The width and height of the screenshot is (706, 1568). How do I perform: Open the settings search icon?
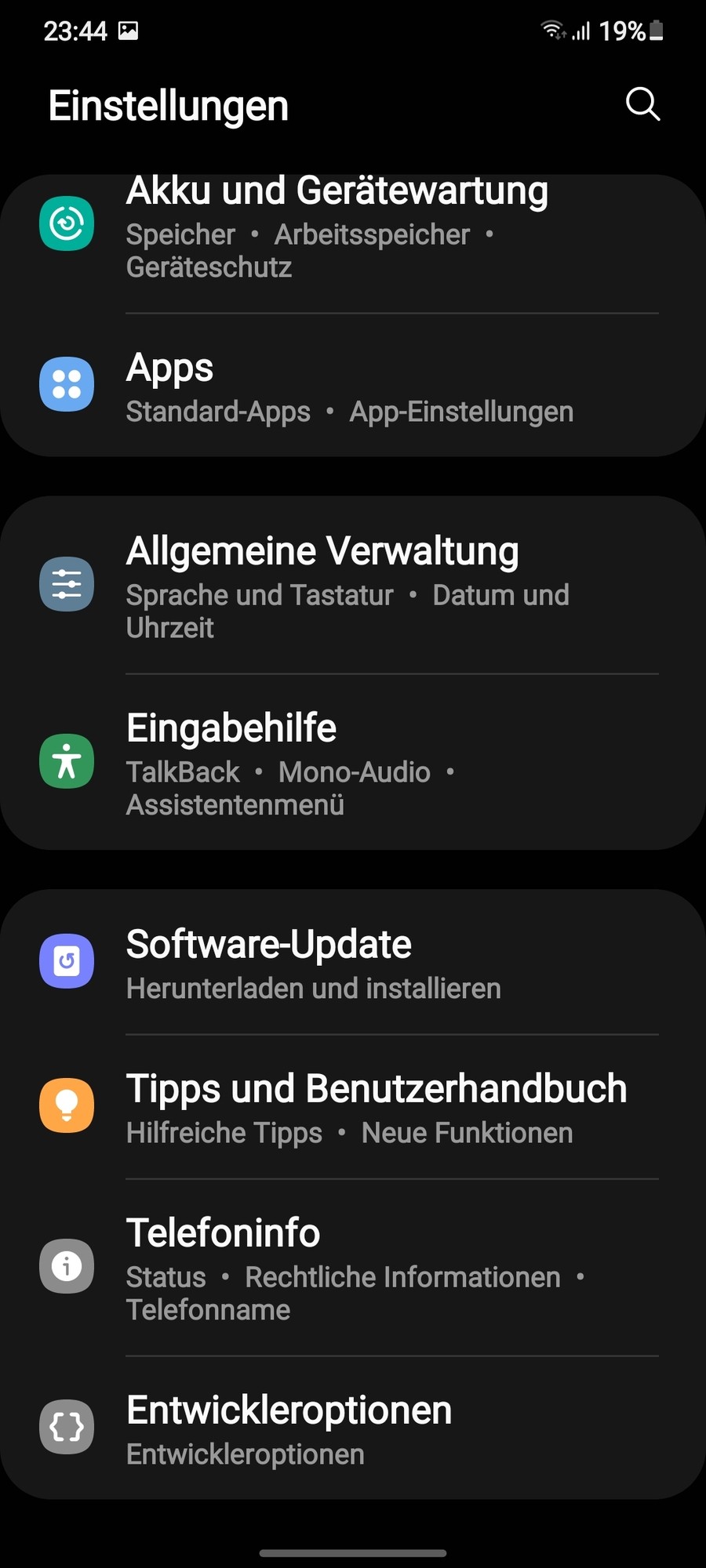tap(642, 104)
